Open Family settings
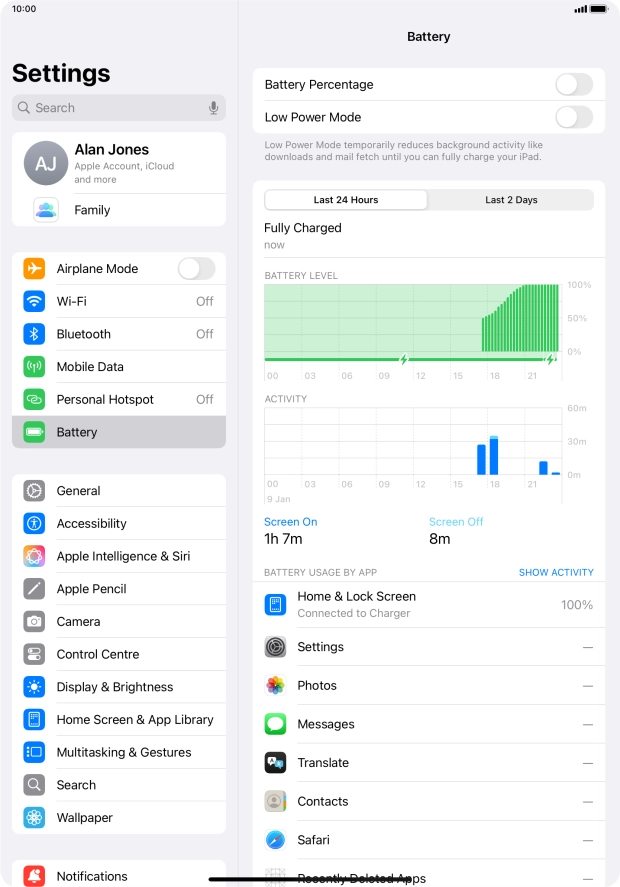 coord(119,210)
